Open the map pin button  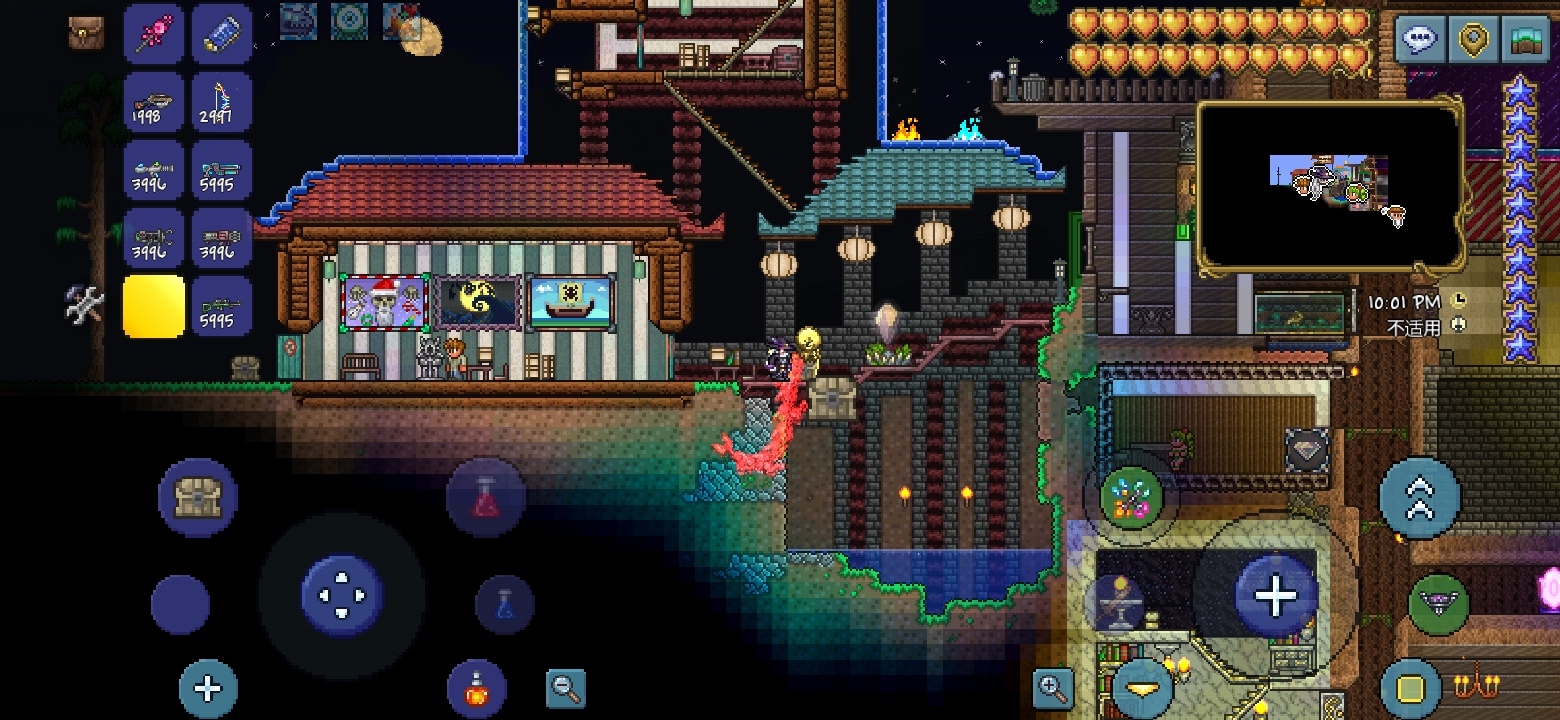[x=1473, y=40]
